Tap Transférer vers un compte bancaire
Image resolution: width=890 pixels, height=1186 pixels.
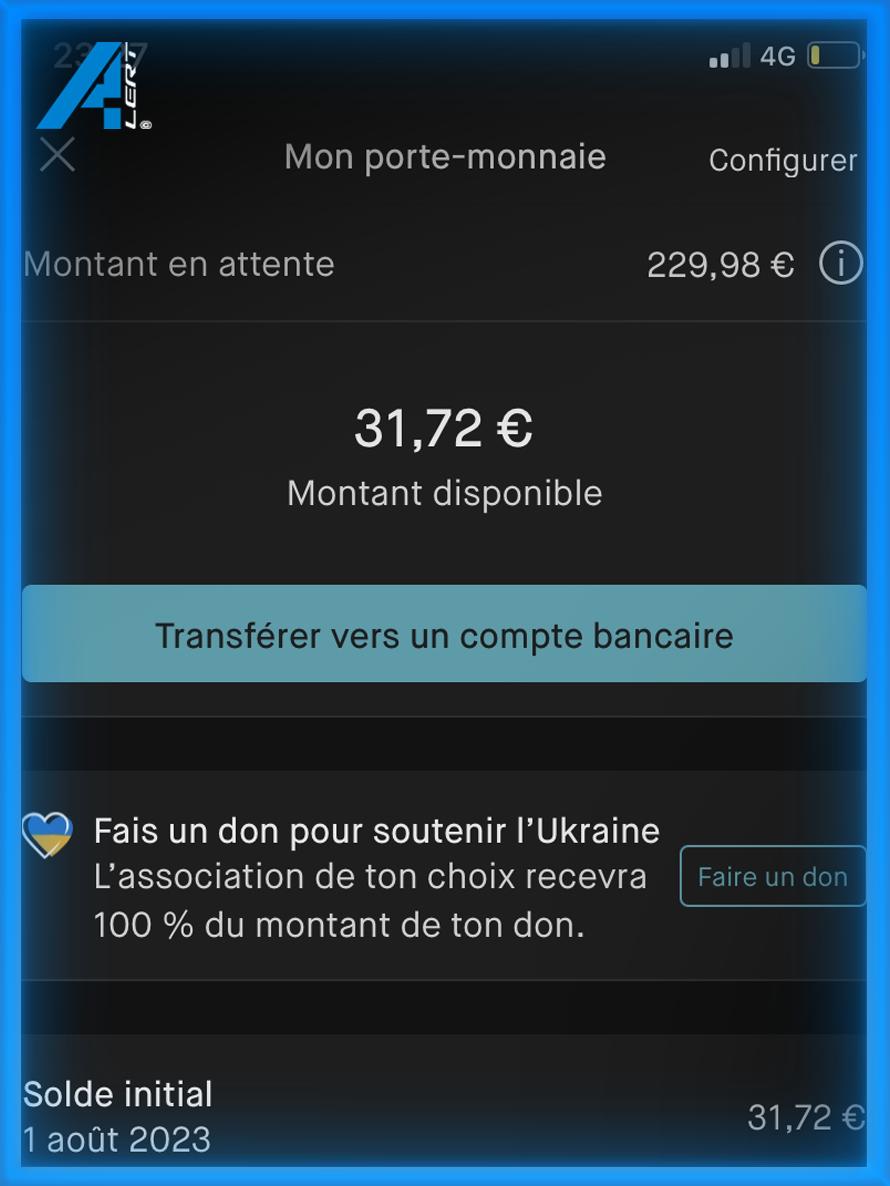pos(444,635)
